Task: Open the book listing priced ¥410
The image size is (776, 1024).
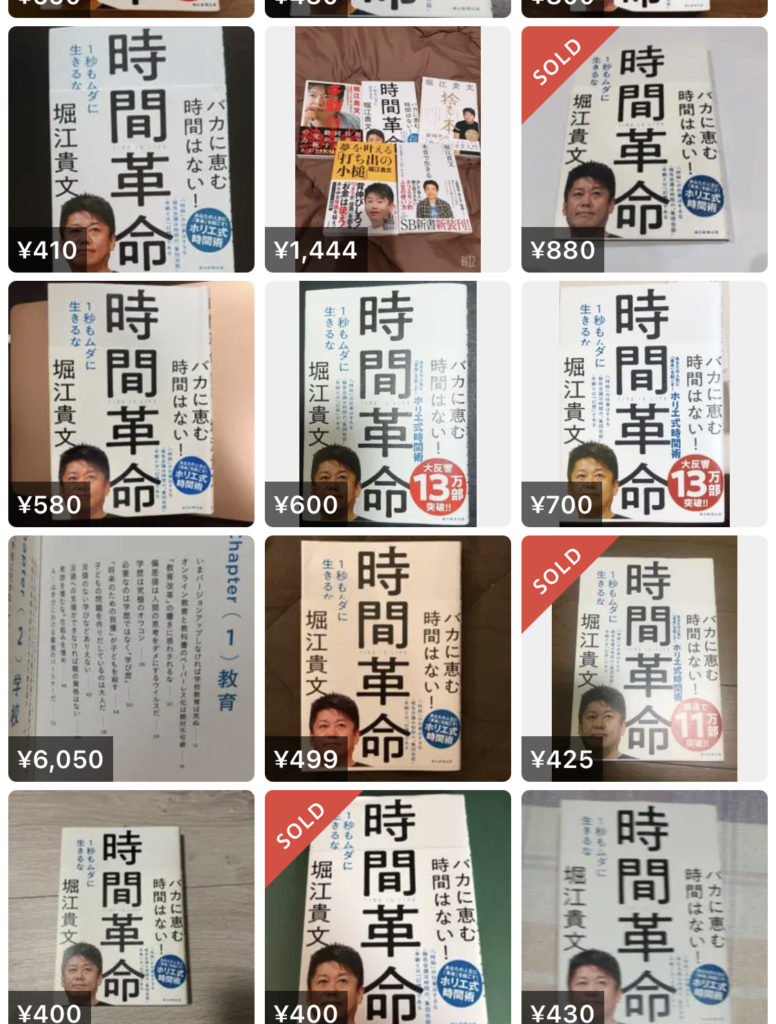Action: click(131, 149)
